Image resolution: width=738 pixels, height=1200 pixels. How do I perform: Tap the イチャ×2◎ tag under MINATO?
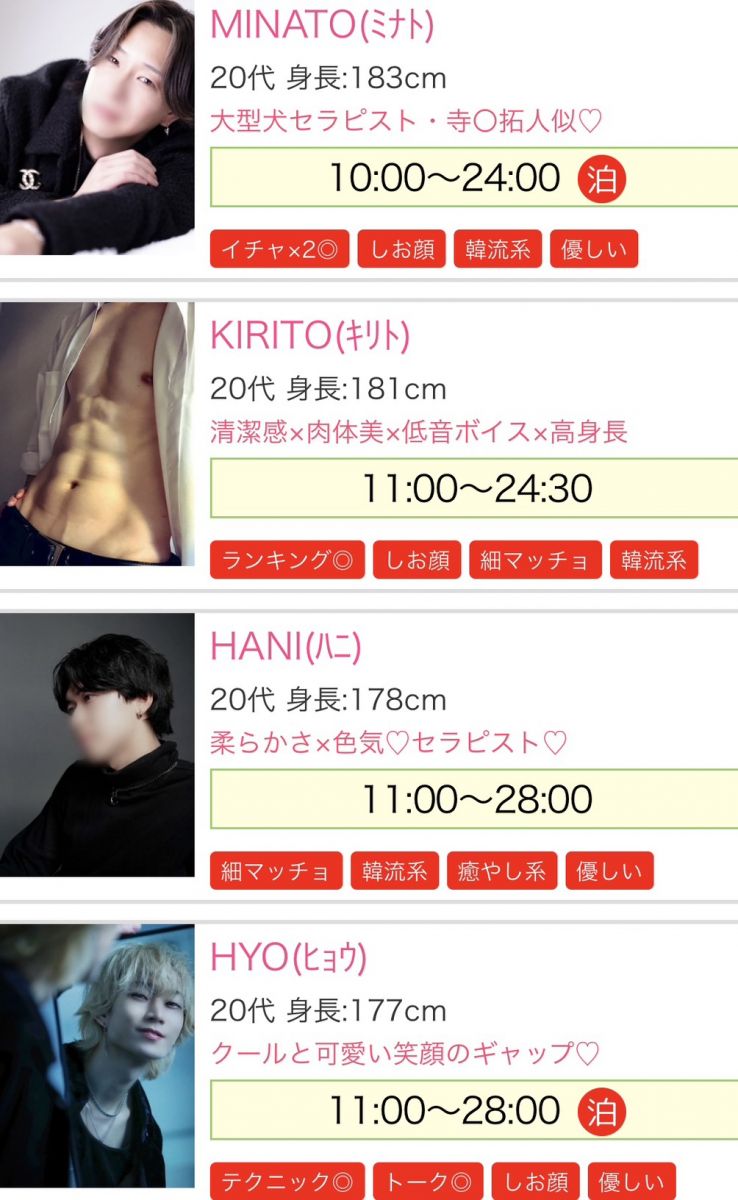point(279,250)
